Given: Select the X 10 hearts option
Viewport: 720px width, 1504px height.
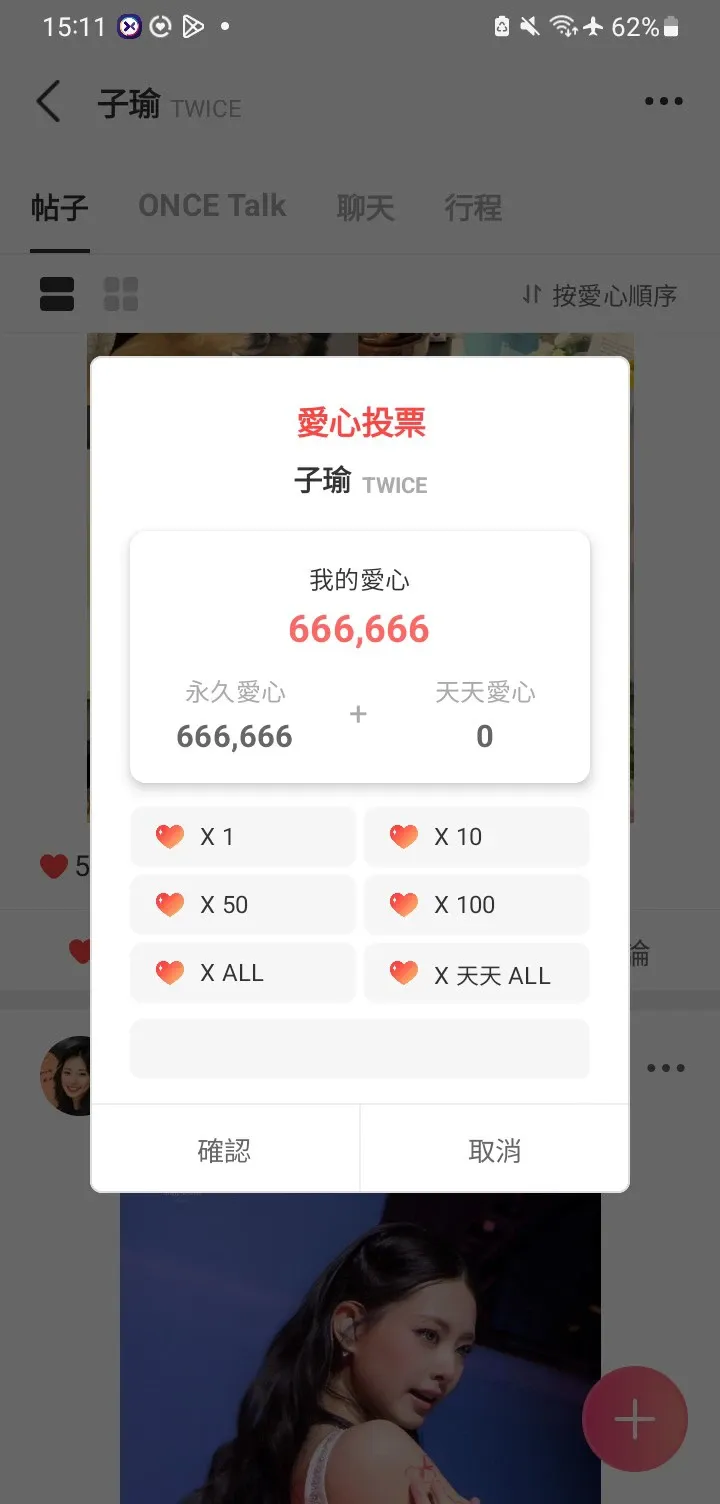Looking at the screenshot, I should click(x=476, y=837).
